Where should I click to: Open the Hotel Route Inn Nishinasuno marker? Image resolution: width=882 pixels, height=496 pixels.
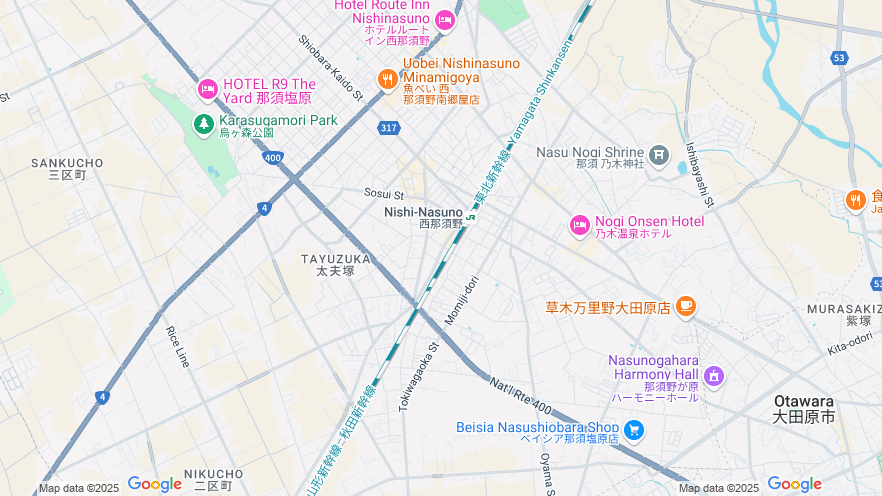coord(445,18)
